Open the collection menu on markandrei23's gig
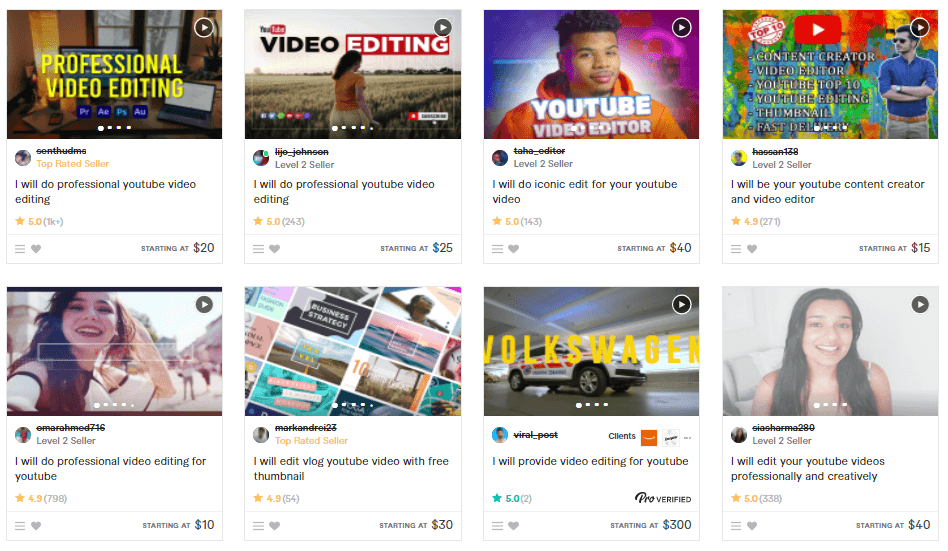 [259, 526]
